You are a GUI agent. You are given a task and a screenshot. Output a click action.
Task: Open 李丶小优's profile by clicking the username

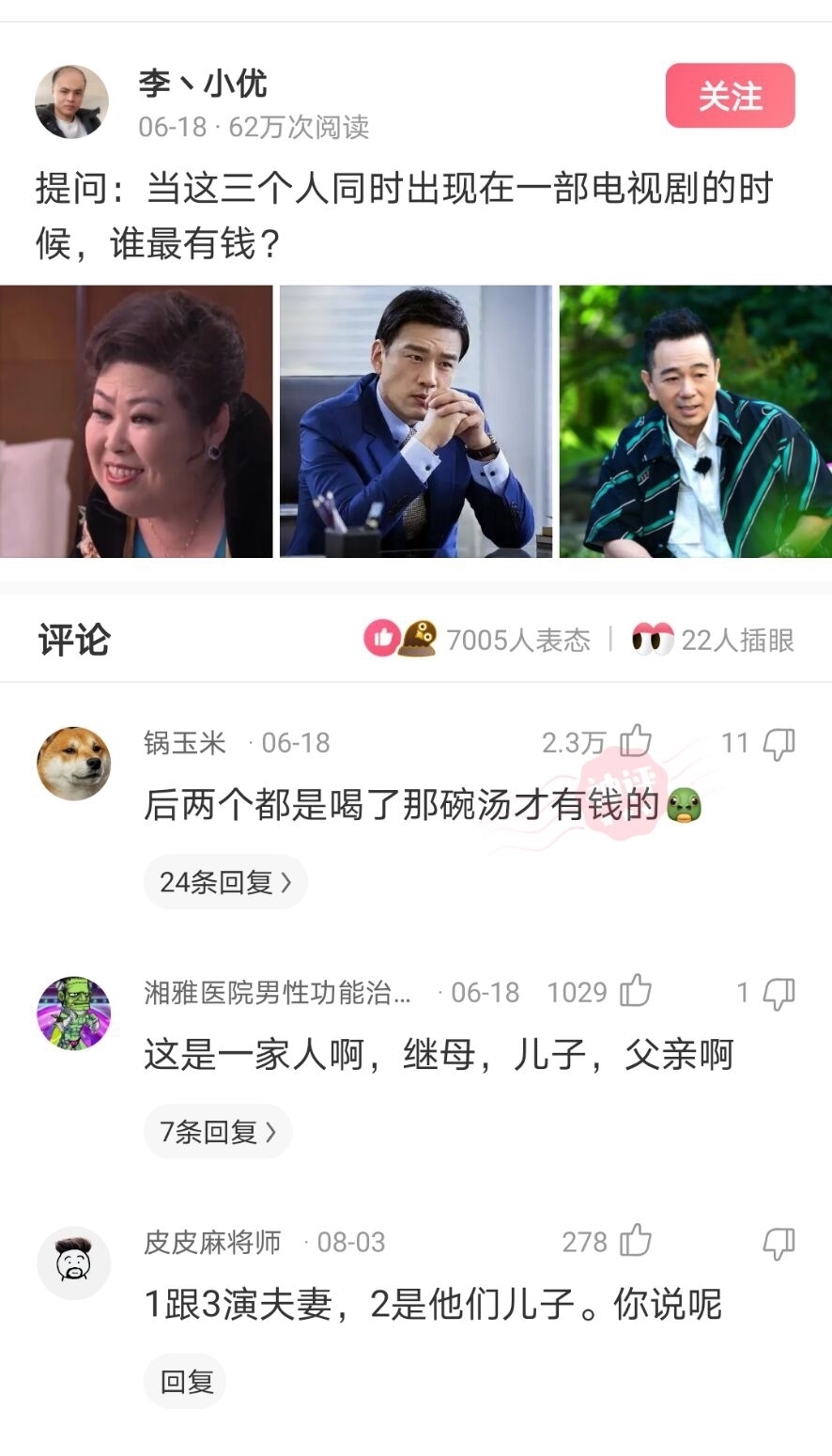(202, 84)
